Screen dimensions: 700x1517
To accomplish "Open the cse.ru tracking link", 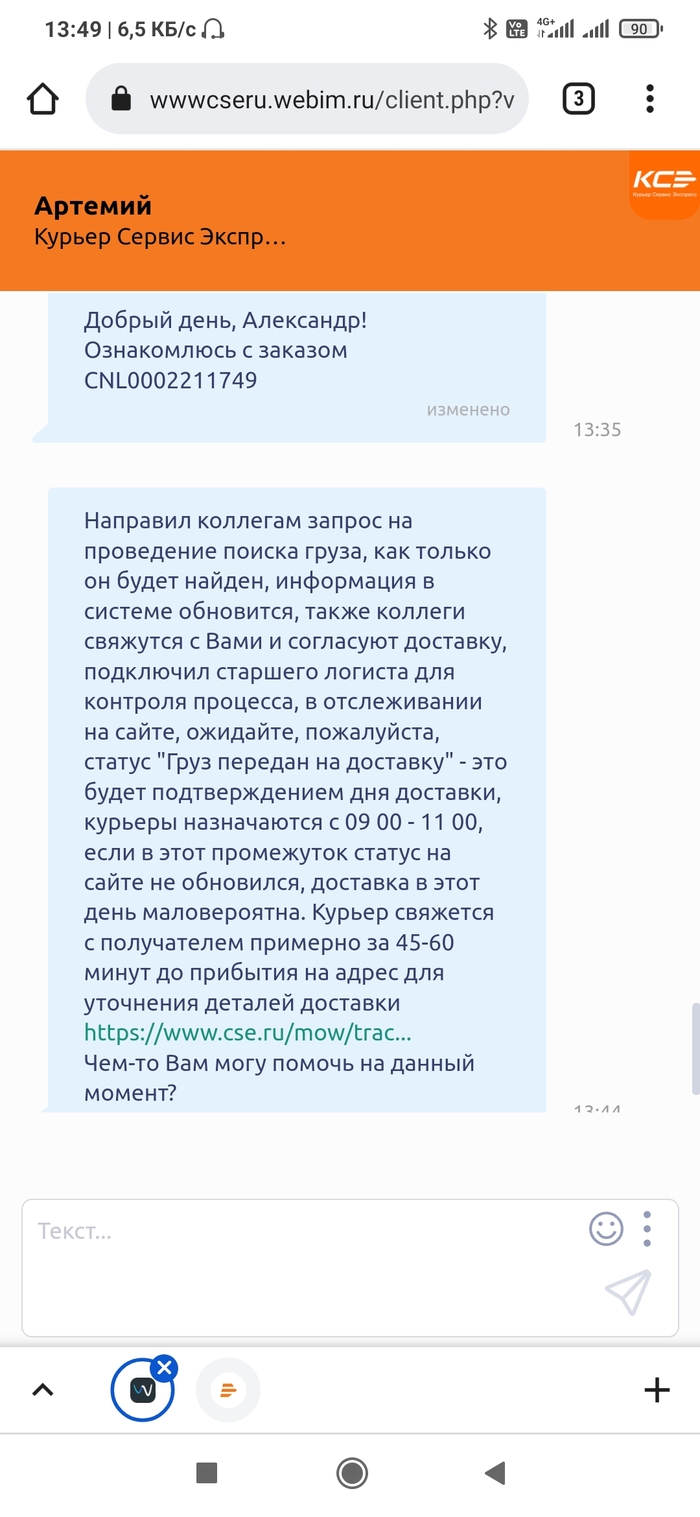I will click(x=247, y=1032).
